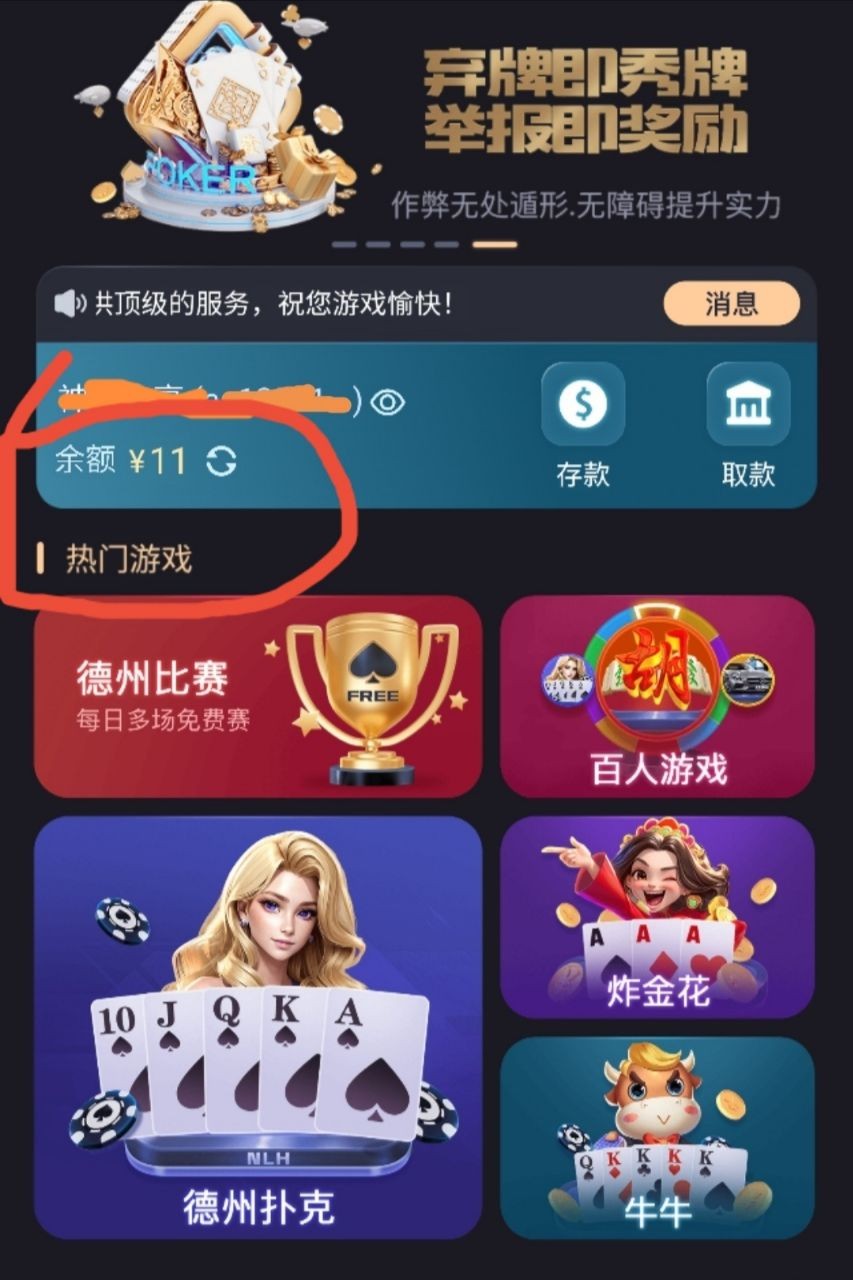Tap the banner page indicator dots

click(424, 244)
